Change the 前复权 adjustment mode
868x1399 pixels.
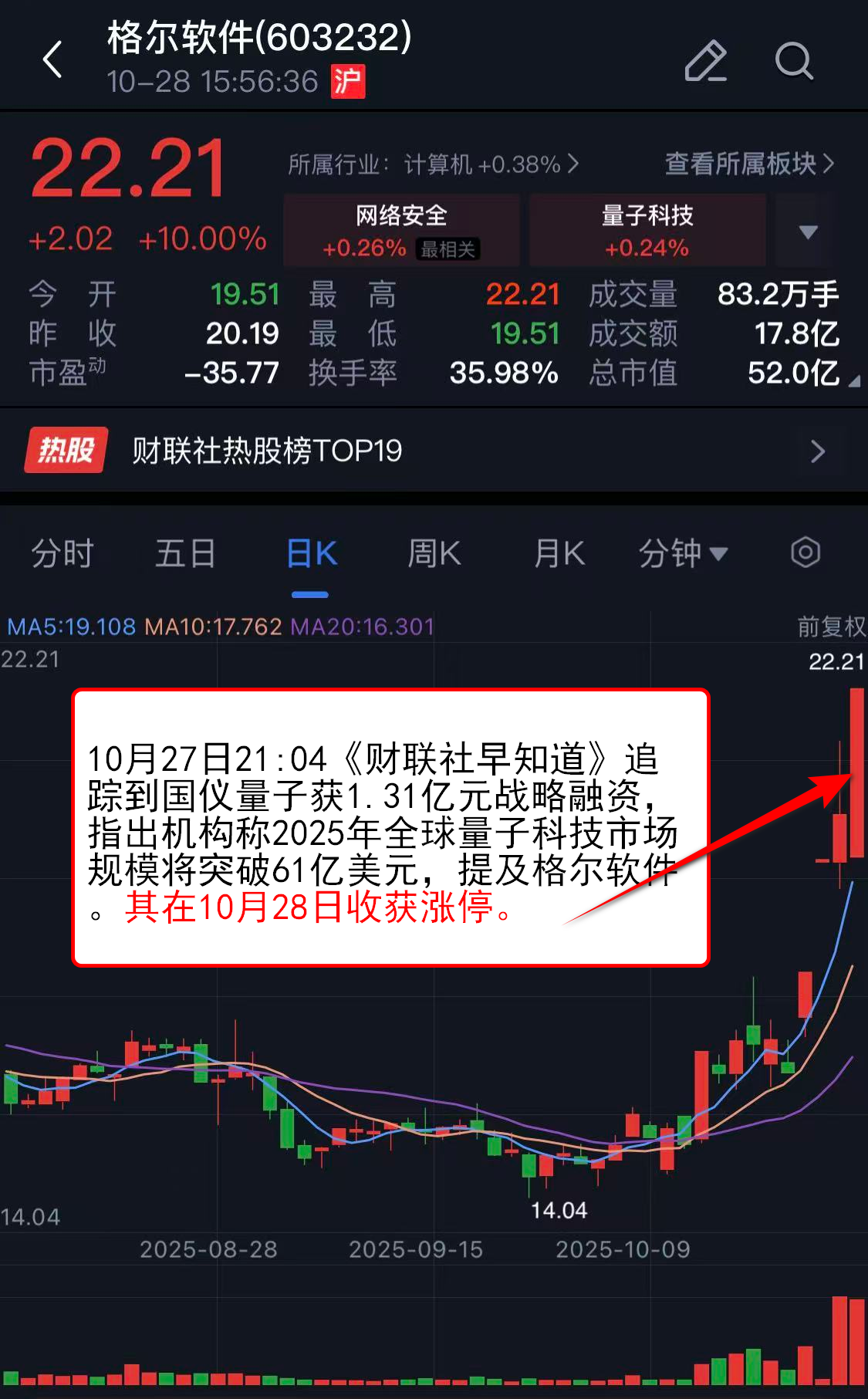pyautogui.click(x=831, y=626)
